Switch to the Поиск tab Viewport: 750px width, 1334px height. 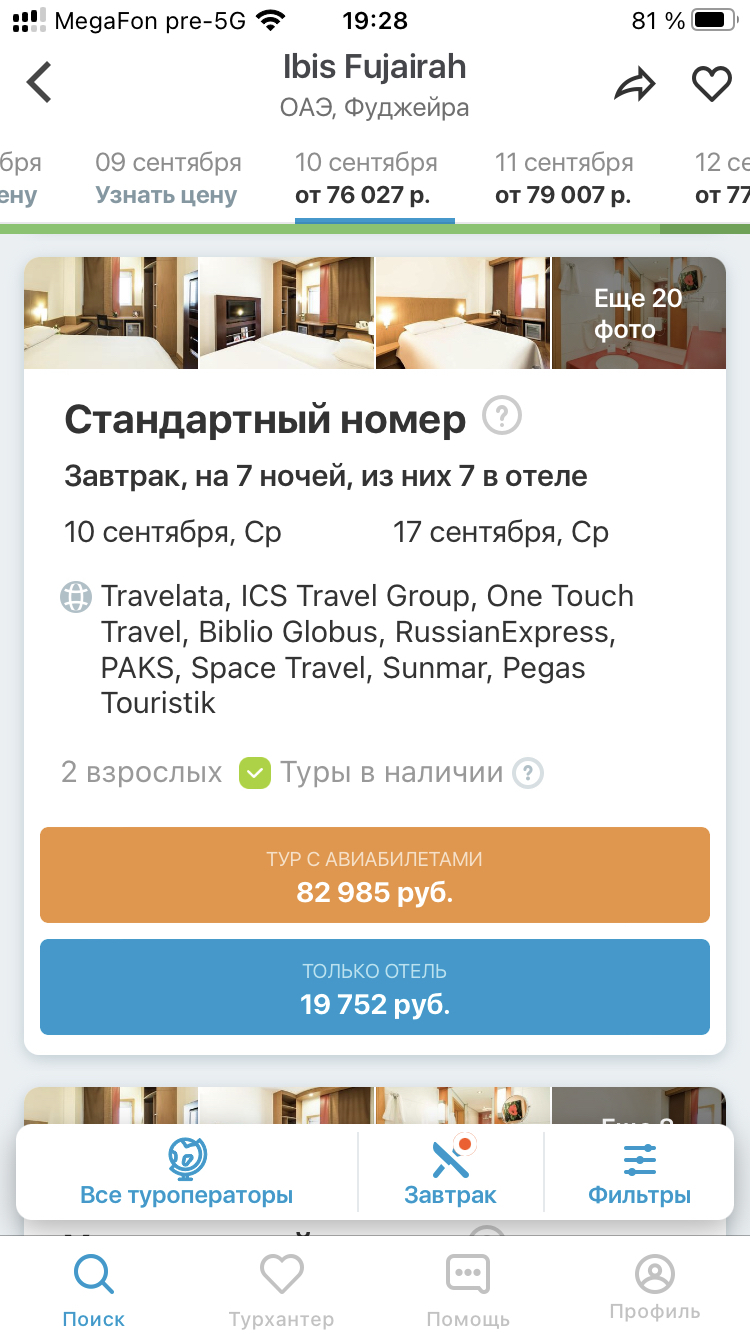[x=94, y=1290]
